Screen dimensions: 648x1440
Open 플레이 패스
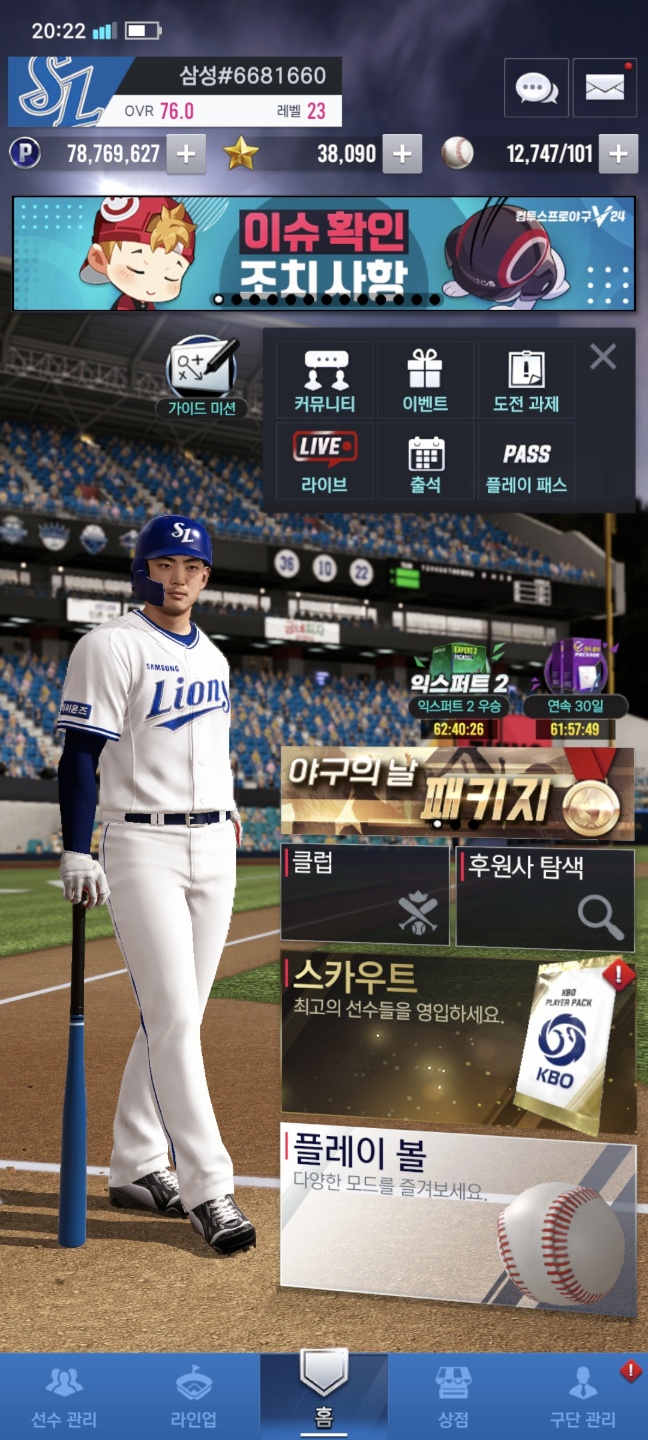coord(526,461)
